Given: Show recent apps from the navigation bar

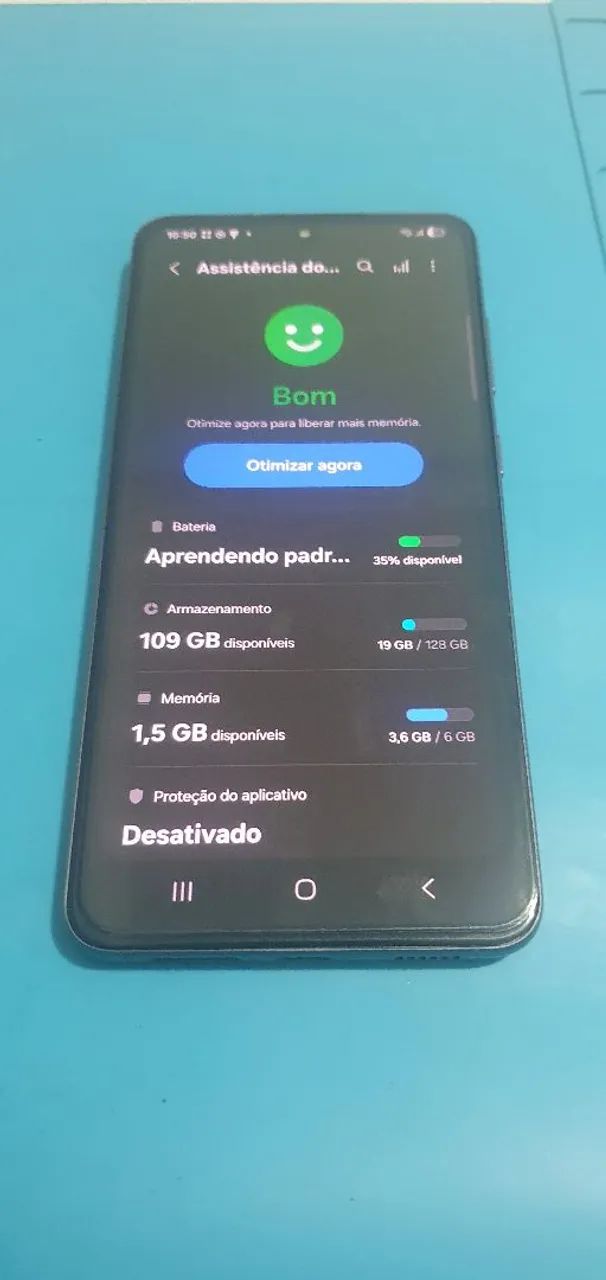Looking at the screenshot, I should point(182,892).
